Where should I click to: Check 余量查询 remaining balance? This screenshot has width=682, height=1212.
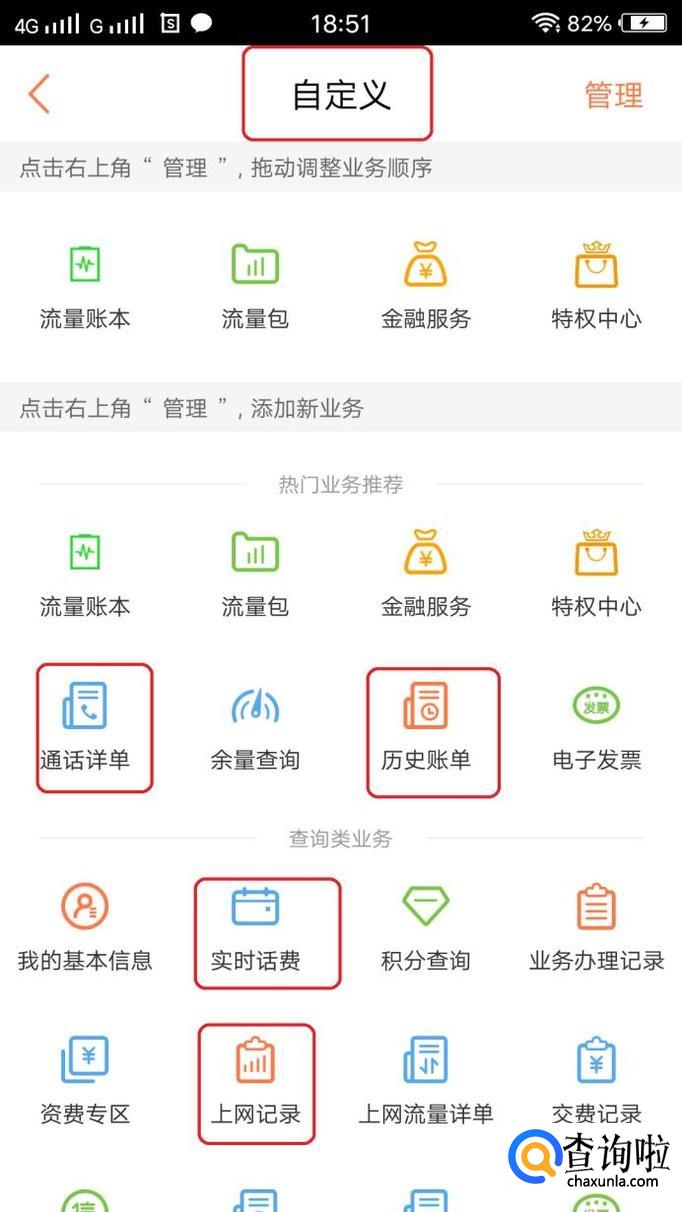point(255,726)
